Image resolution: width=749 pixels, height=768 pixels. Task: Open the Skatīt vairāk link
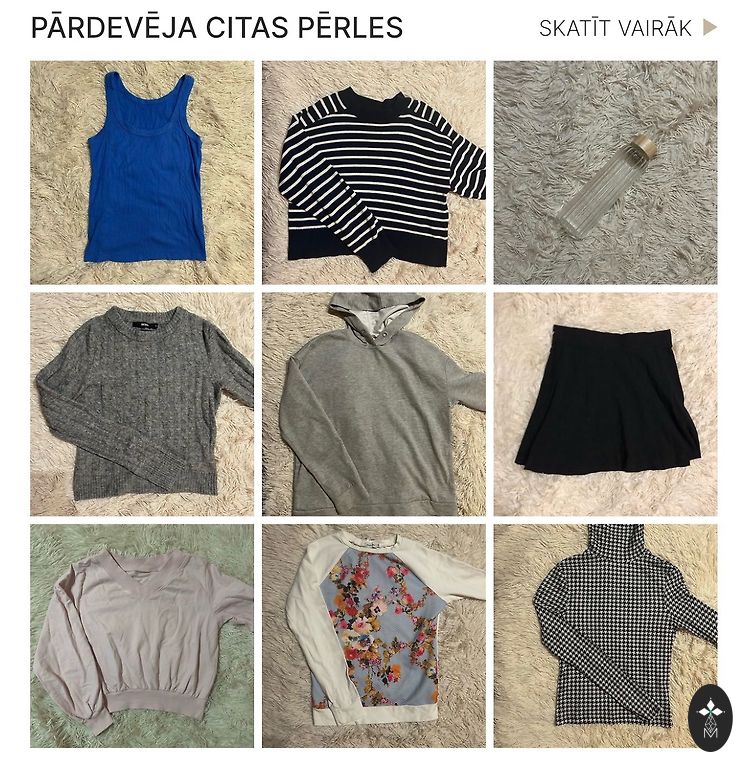627,28
